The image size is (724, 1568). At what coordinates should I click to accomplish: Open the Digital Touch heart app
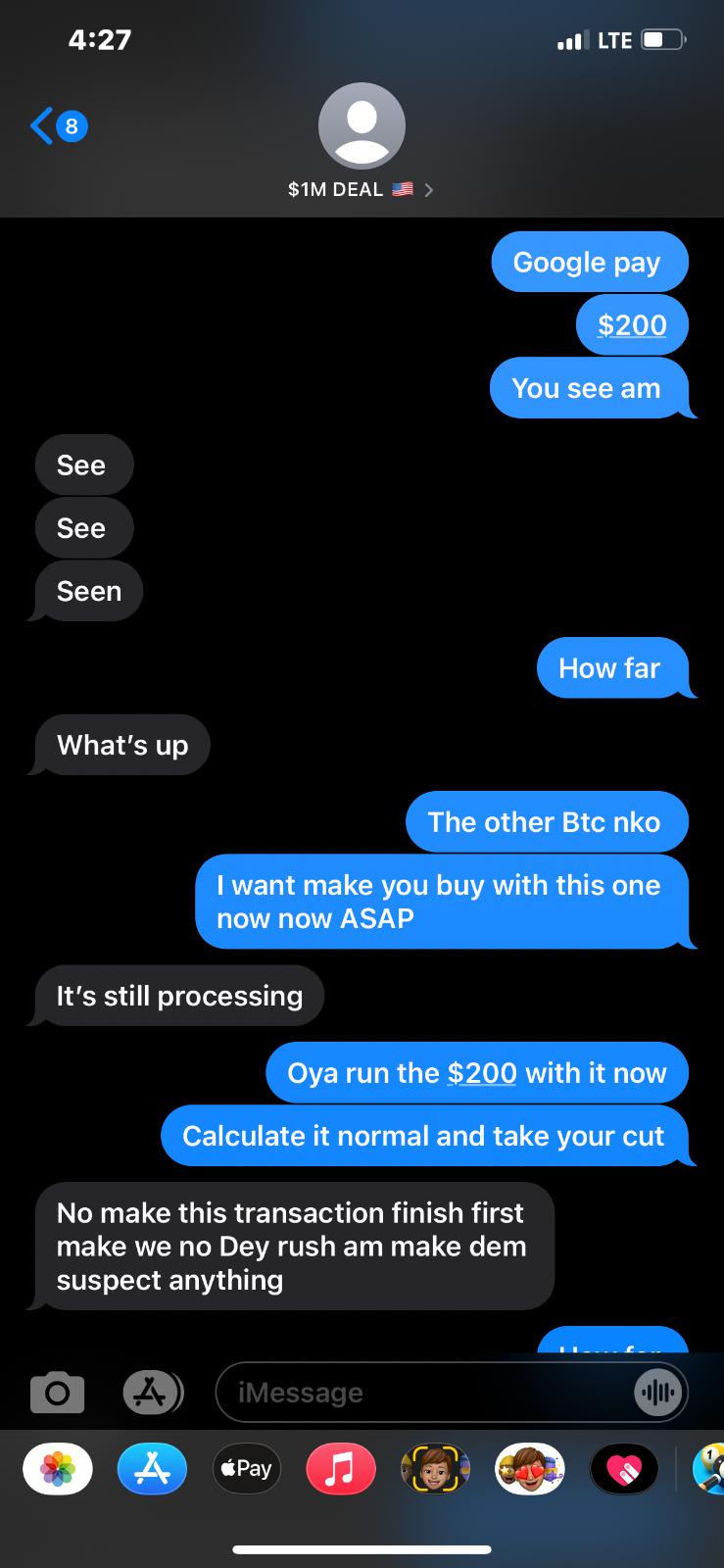(x=623, y=1468)
